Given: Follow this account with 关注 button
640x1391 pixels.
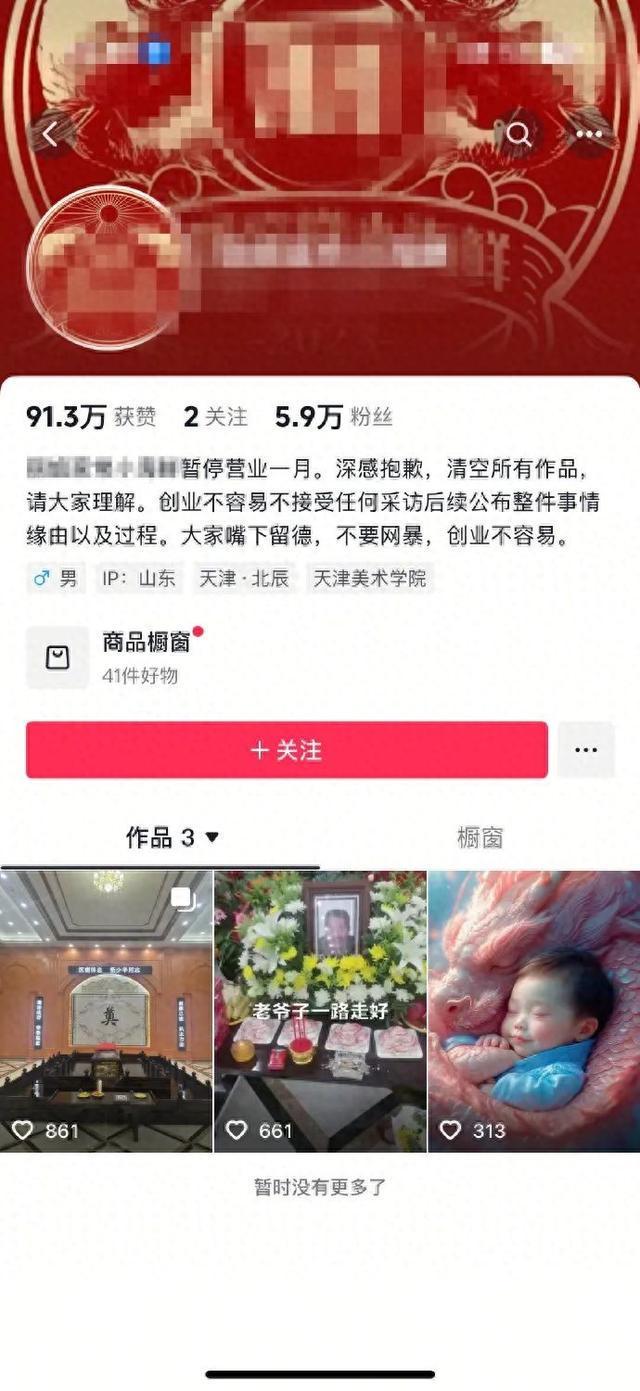Looking at the screenshot, I should point(287,750).
